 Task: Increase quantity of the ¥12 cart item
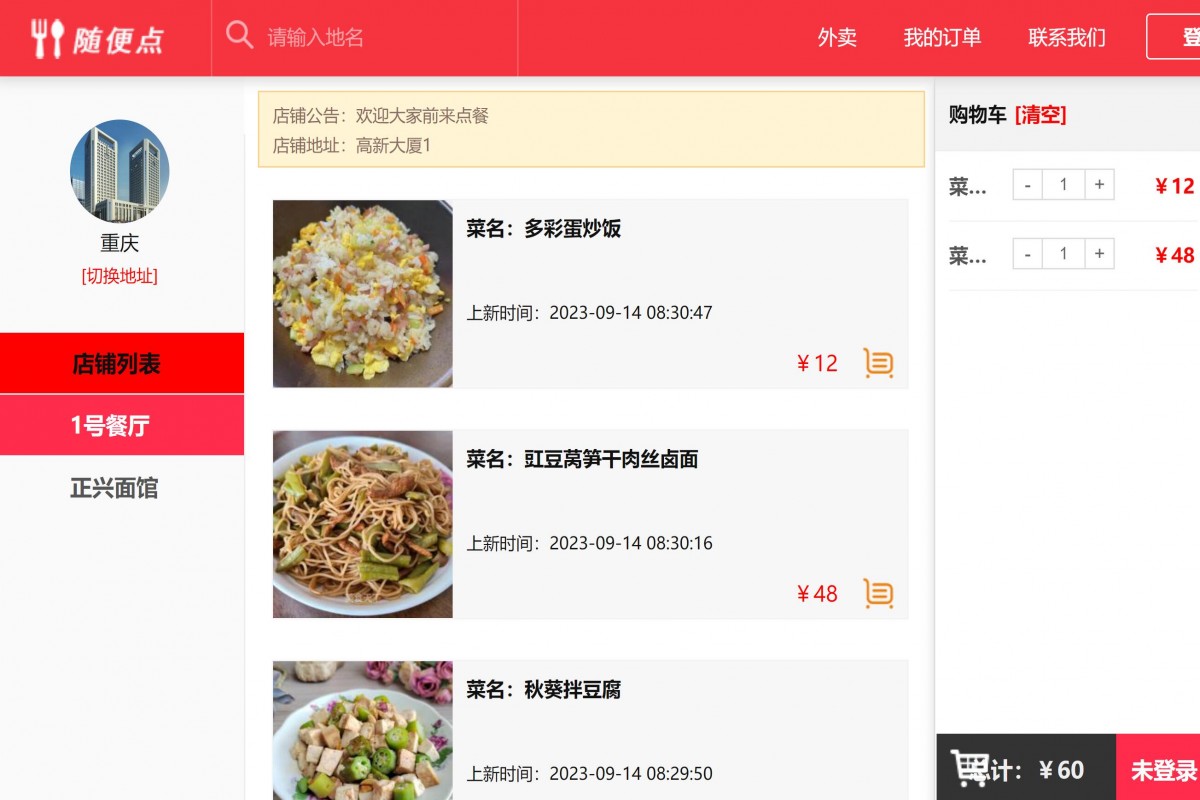pyautogui.click(x=1099, y=185)
